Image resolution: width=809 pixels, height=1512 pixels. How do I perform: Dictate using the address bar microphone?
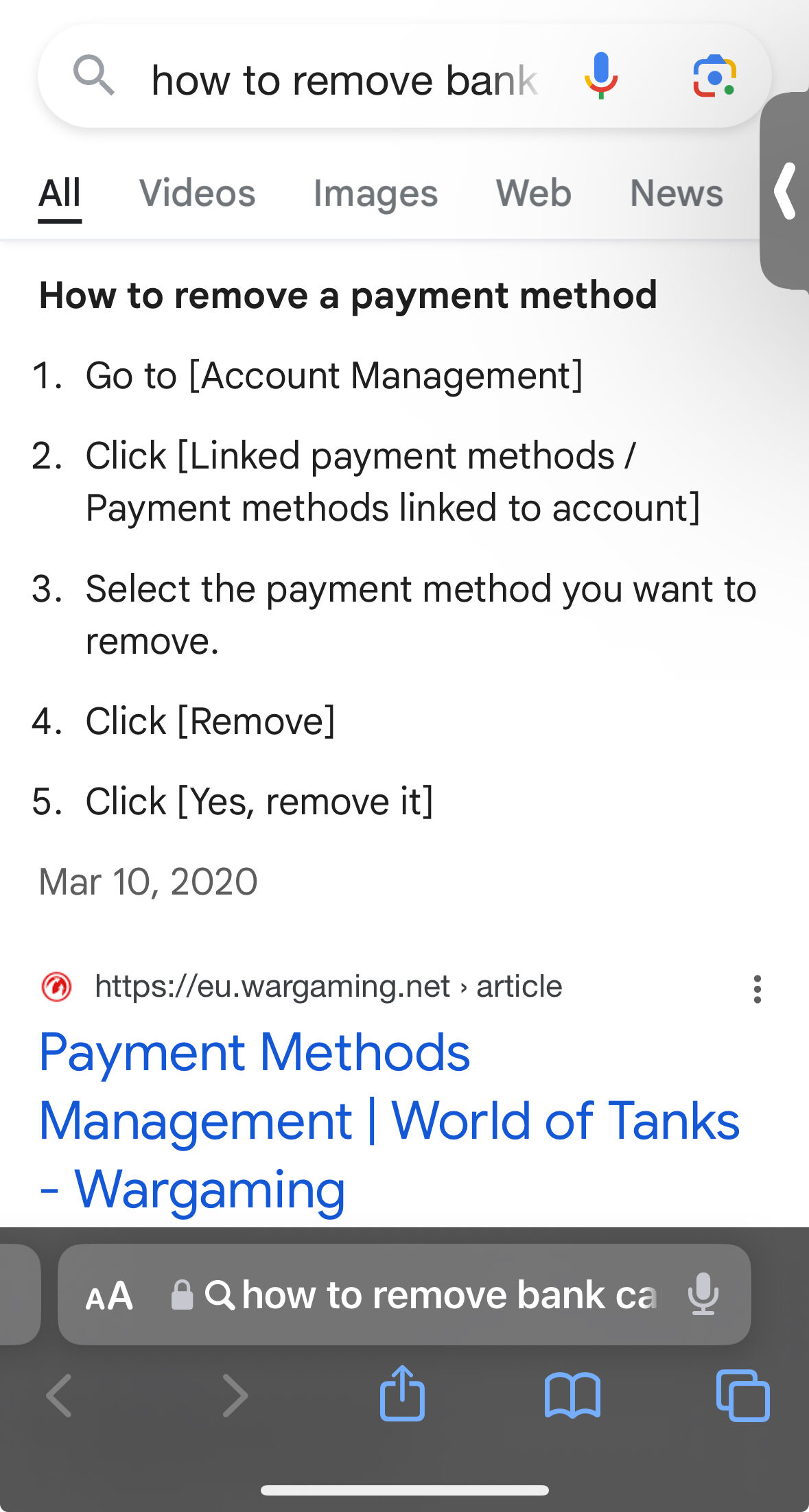703,1295
